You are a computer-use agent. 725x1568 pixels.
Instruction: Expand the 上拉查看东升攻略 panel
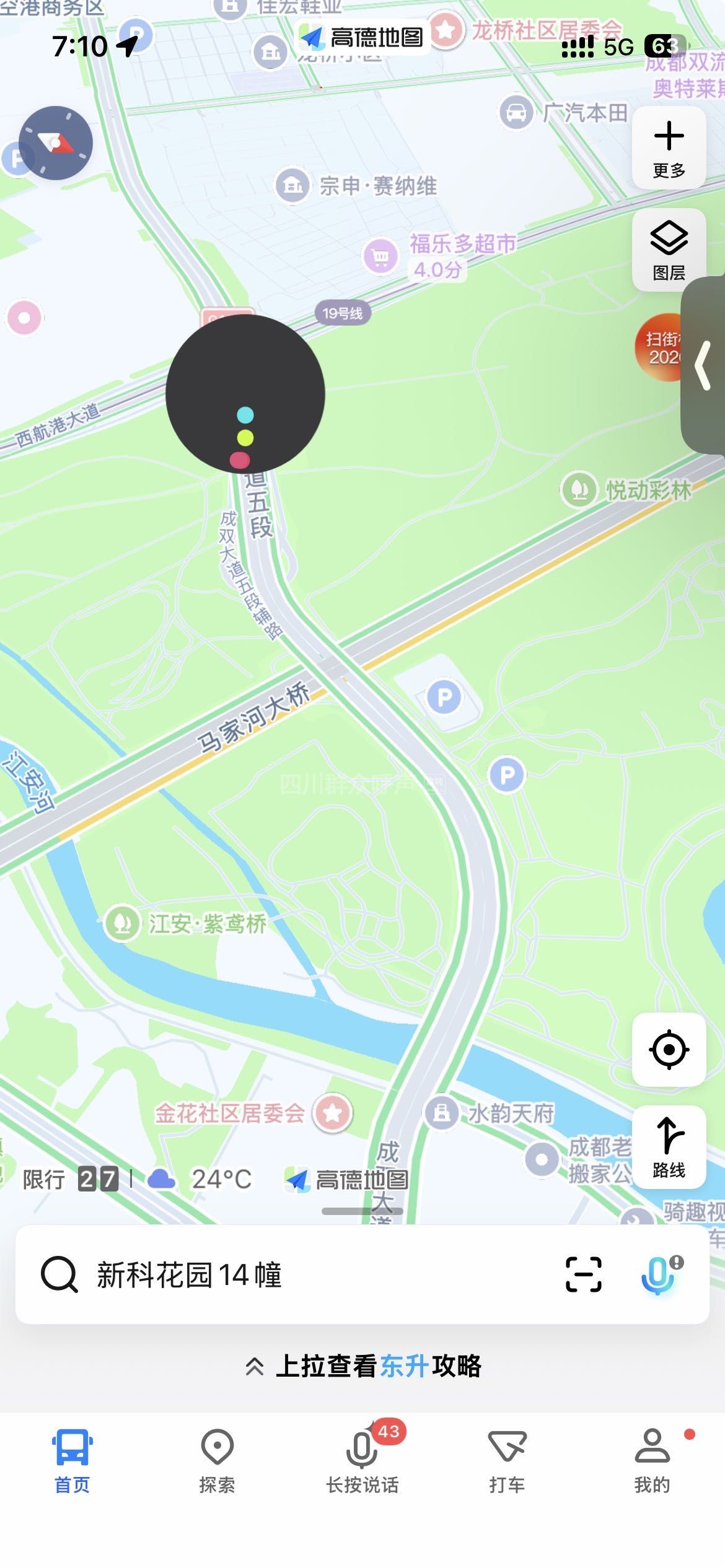pyautogui.click(x=362, y=1365)
